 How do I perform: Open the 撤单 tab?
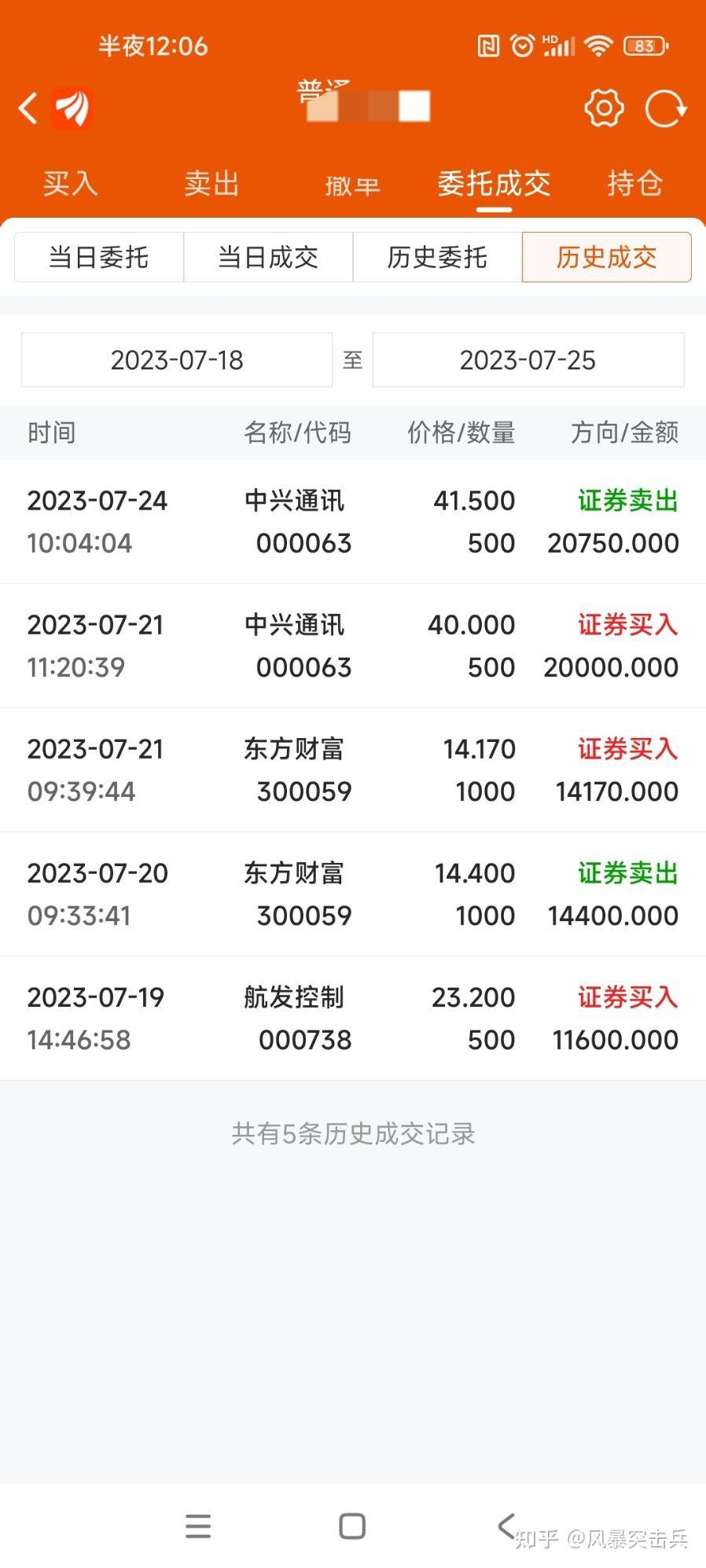pos(352,185)
